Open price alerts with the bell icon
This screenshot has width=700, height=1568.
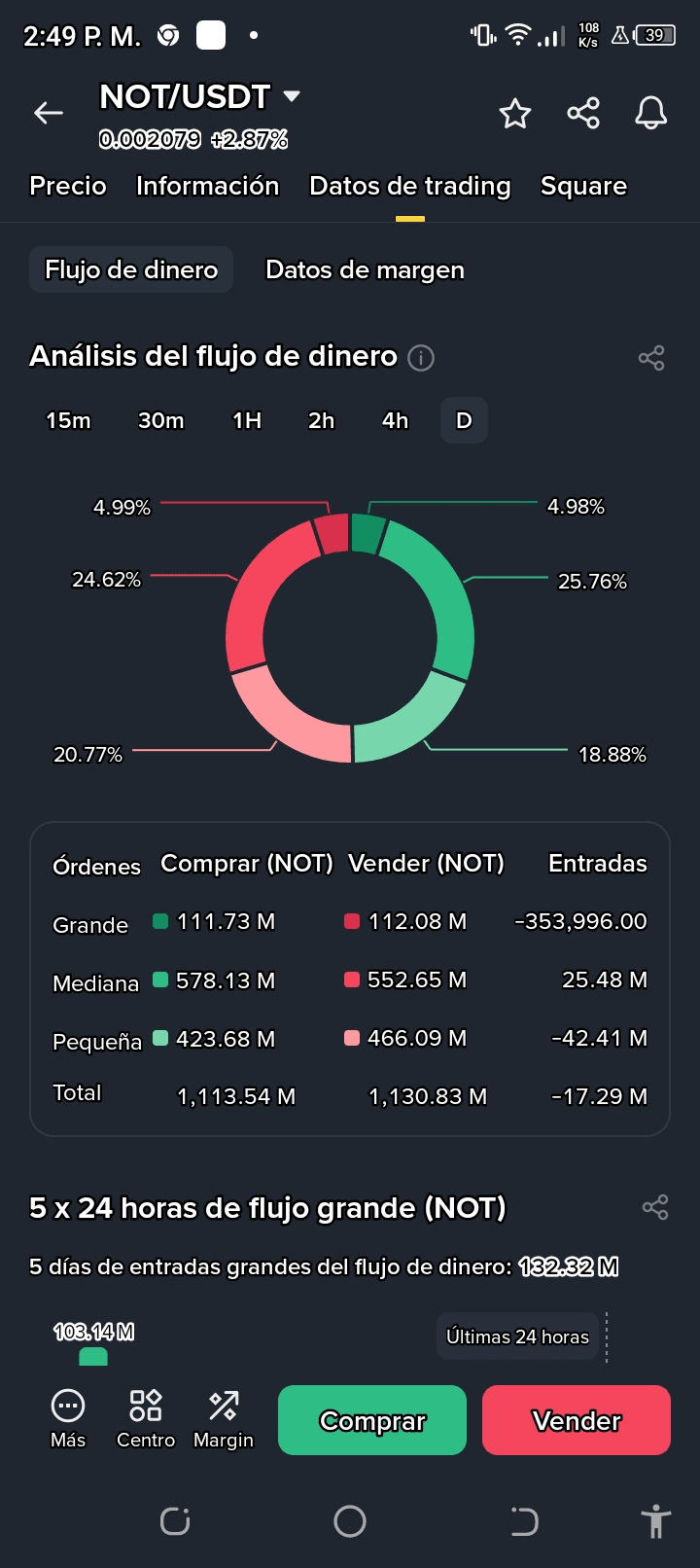click(651, 113)
